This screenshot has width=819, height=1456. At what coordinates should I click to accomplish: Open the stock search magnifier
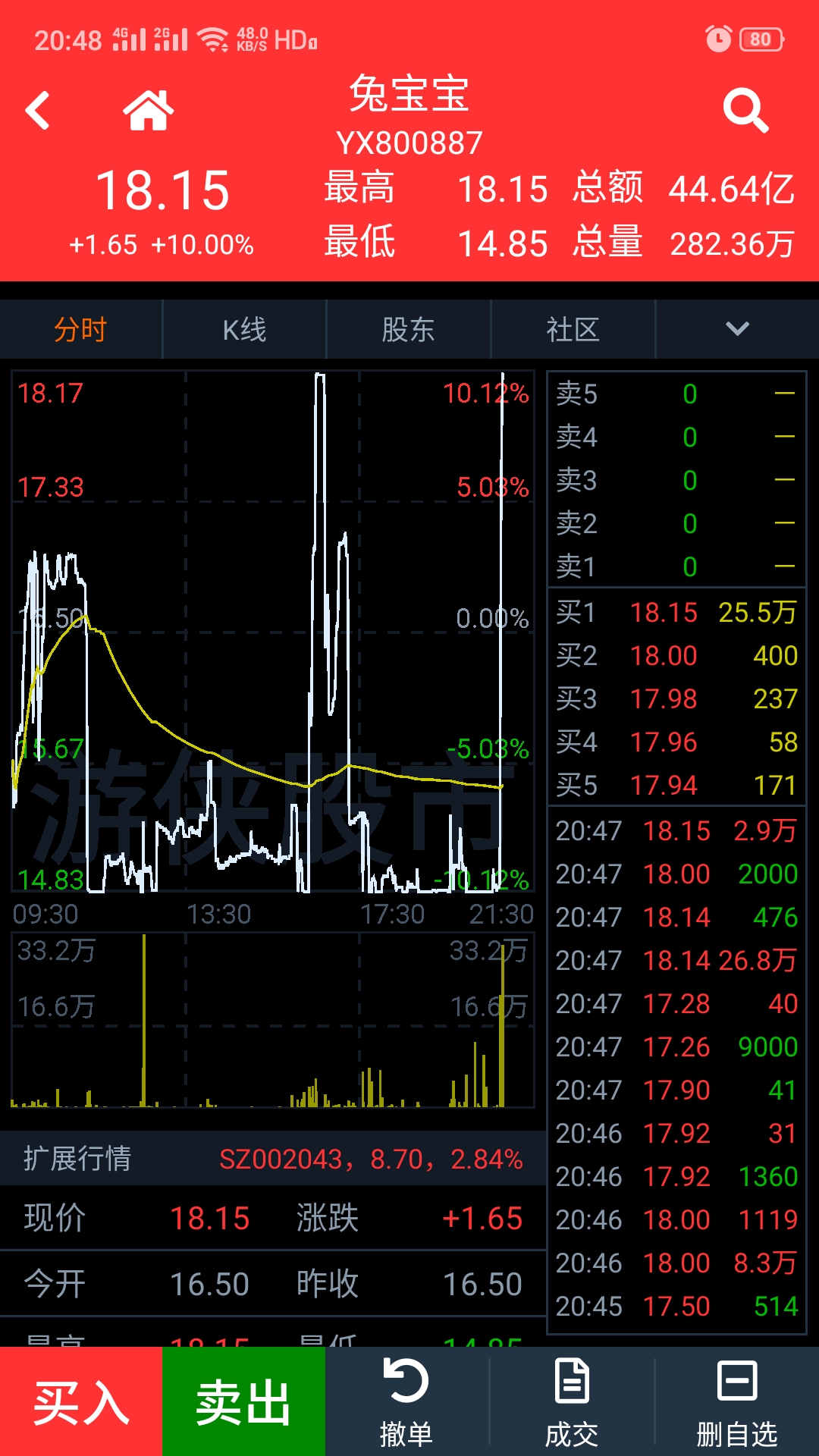point(746,111)
